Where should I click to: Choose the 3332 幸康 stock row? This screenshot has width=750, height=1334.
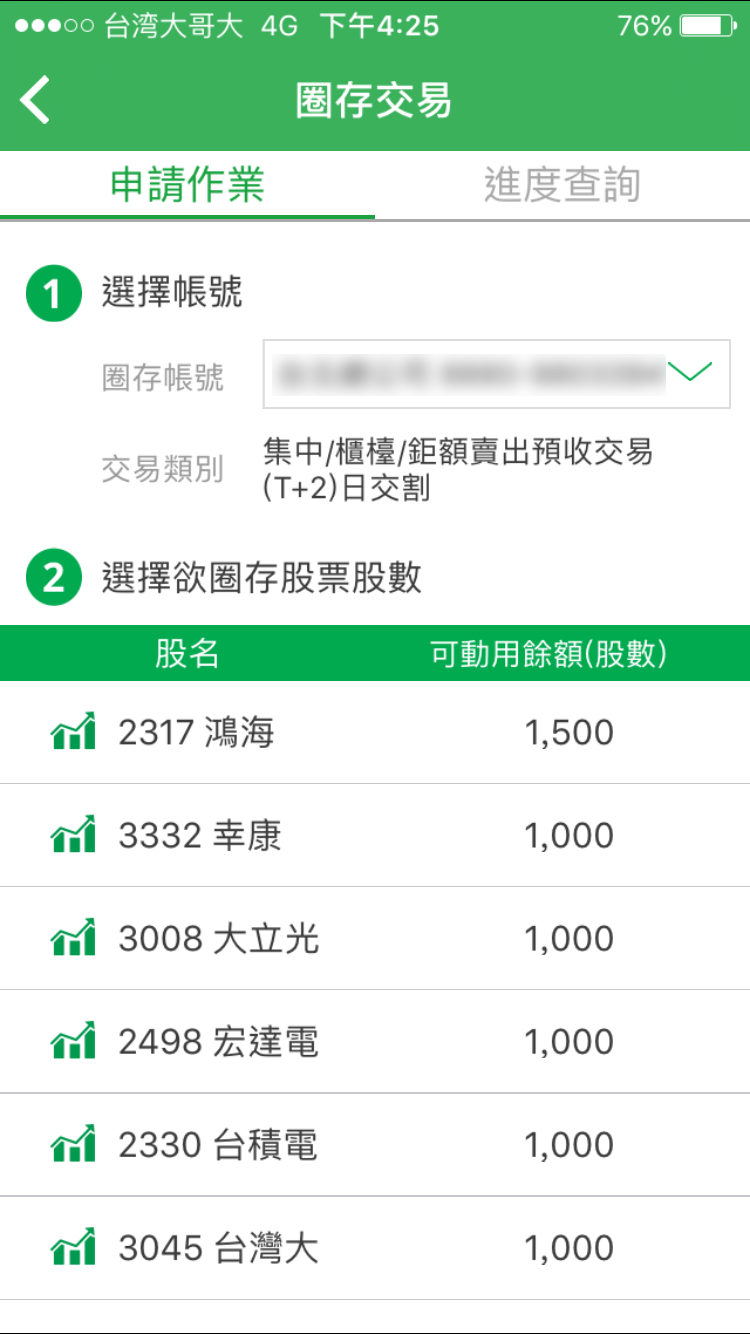click(x=375, y=836)
